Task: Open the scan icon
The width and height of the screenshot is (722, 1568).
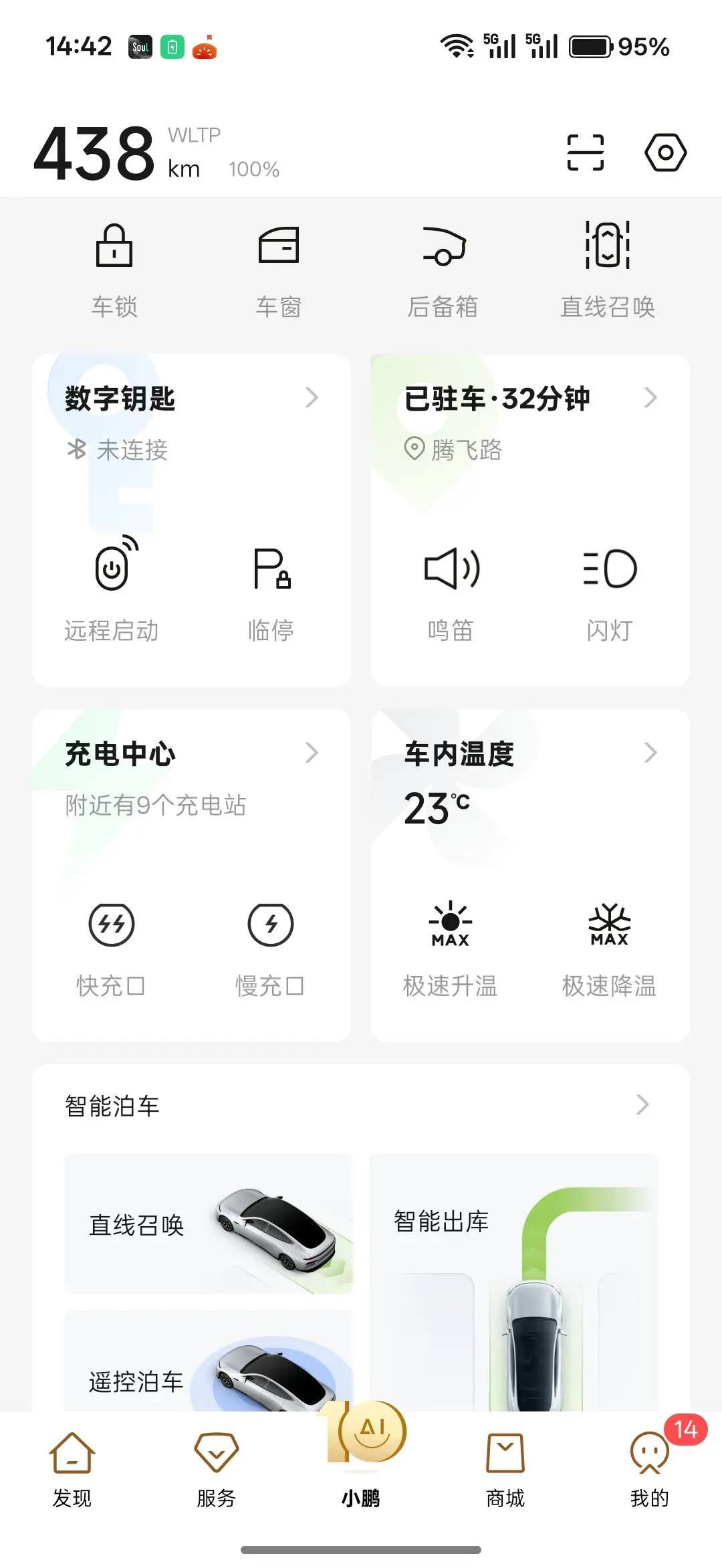Action: click(585, 153)
